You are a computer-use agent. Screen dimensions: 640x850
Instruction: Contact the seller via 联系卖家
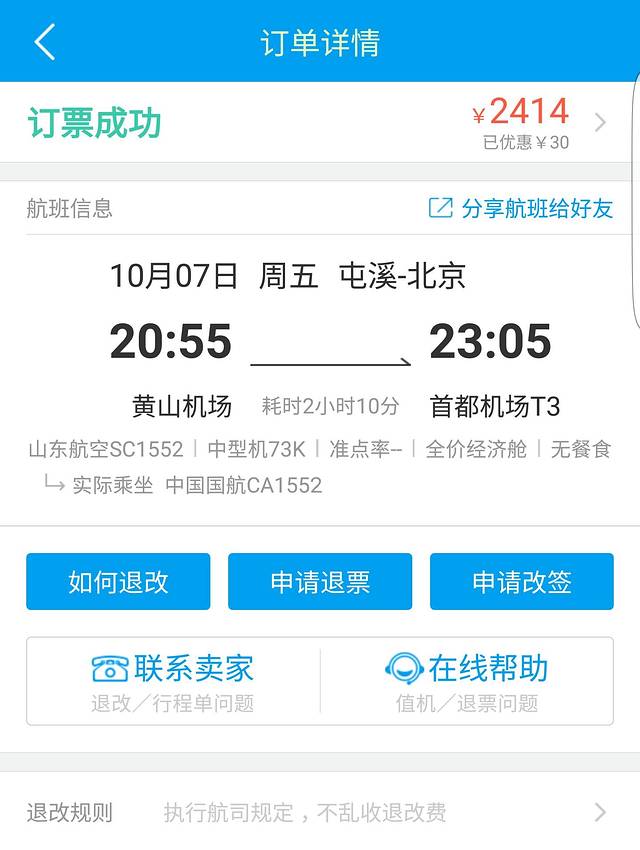click(x=173, y=681)
